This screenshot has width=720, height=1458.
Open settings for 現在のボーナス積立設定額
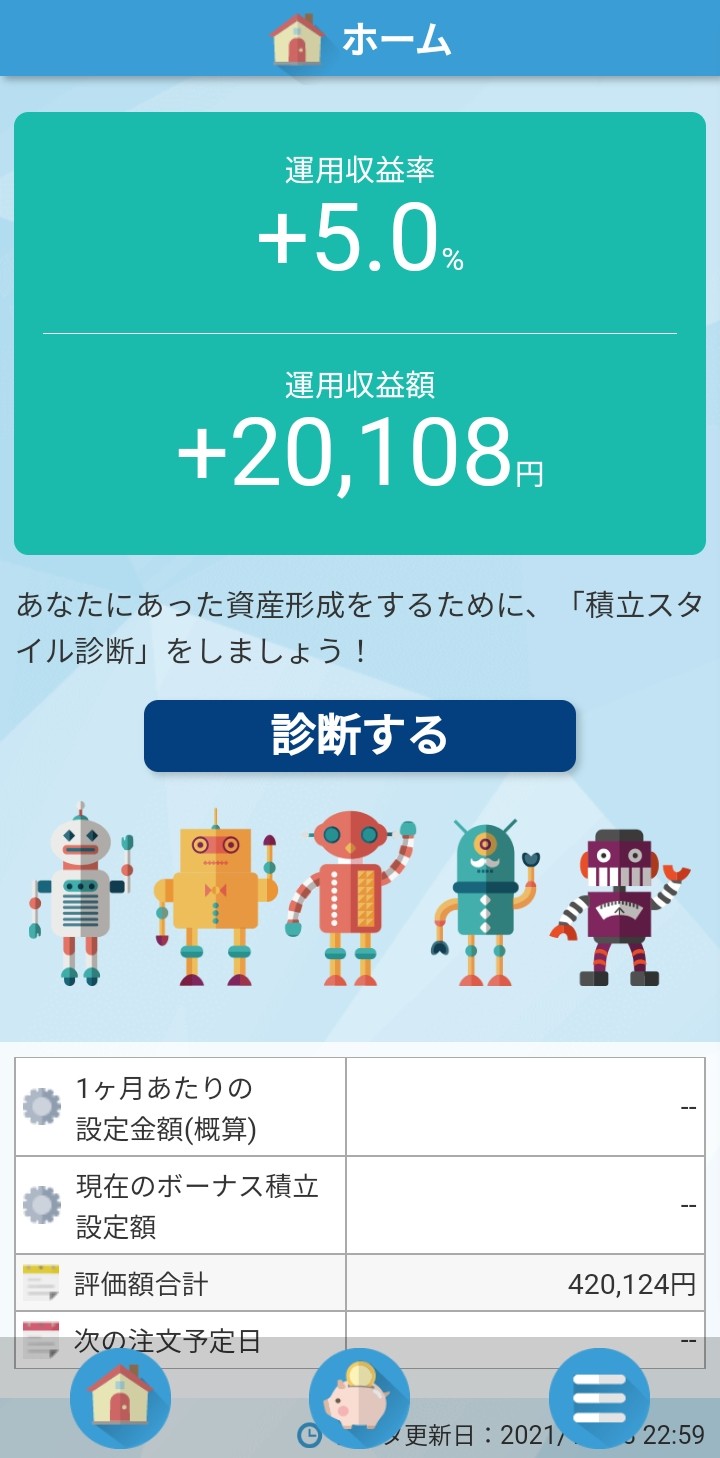(x=42, y=1205)
